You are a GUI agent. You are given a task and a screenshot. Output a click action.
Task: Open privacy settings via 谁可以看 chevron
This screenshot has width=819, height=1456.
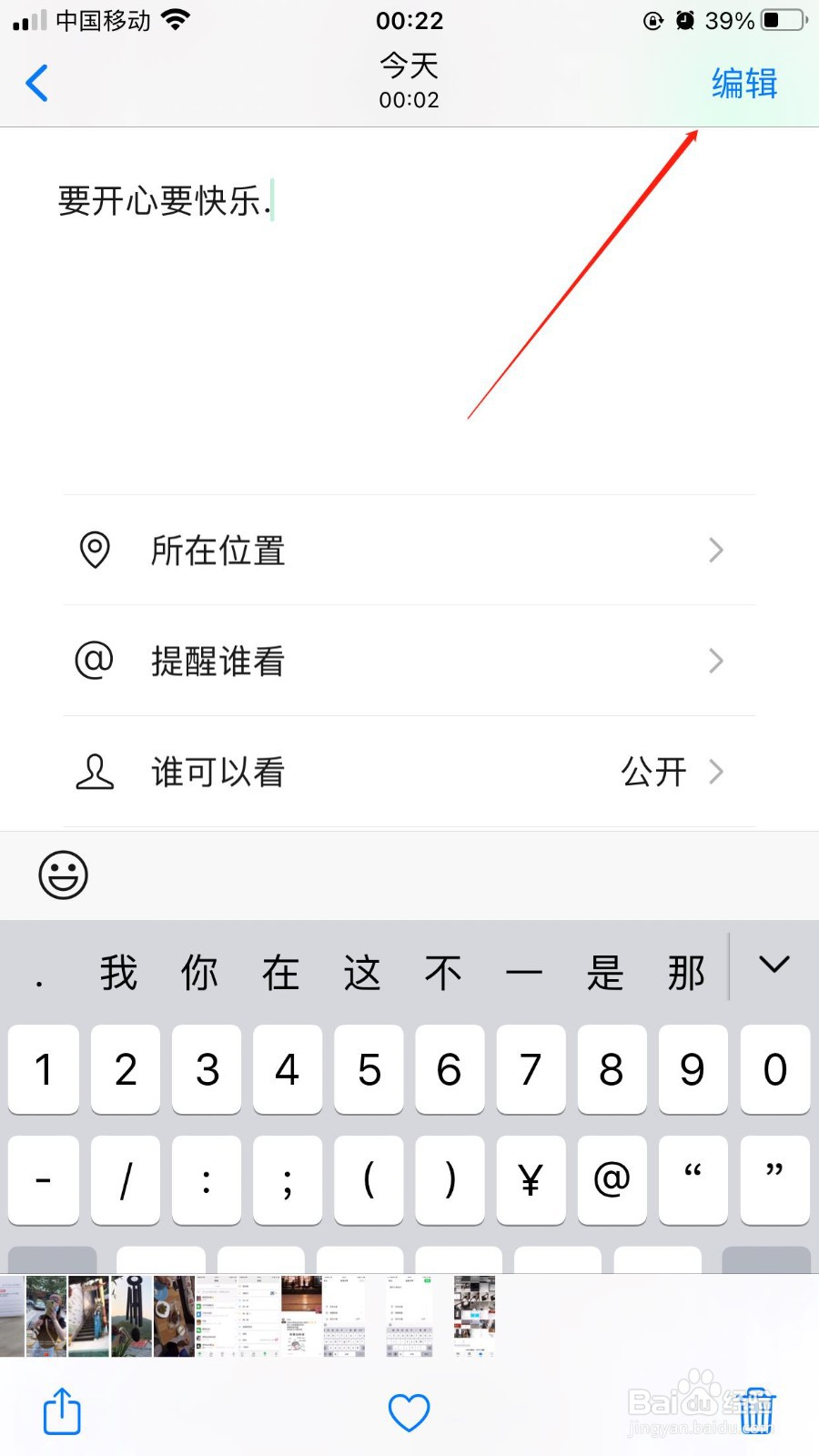tap(716, 772)
